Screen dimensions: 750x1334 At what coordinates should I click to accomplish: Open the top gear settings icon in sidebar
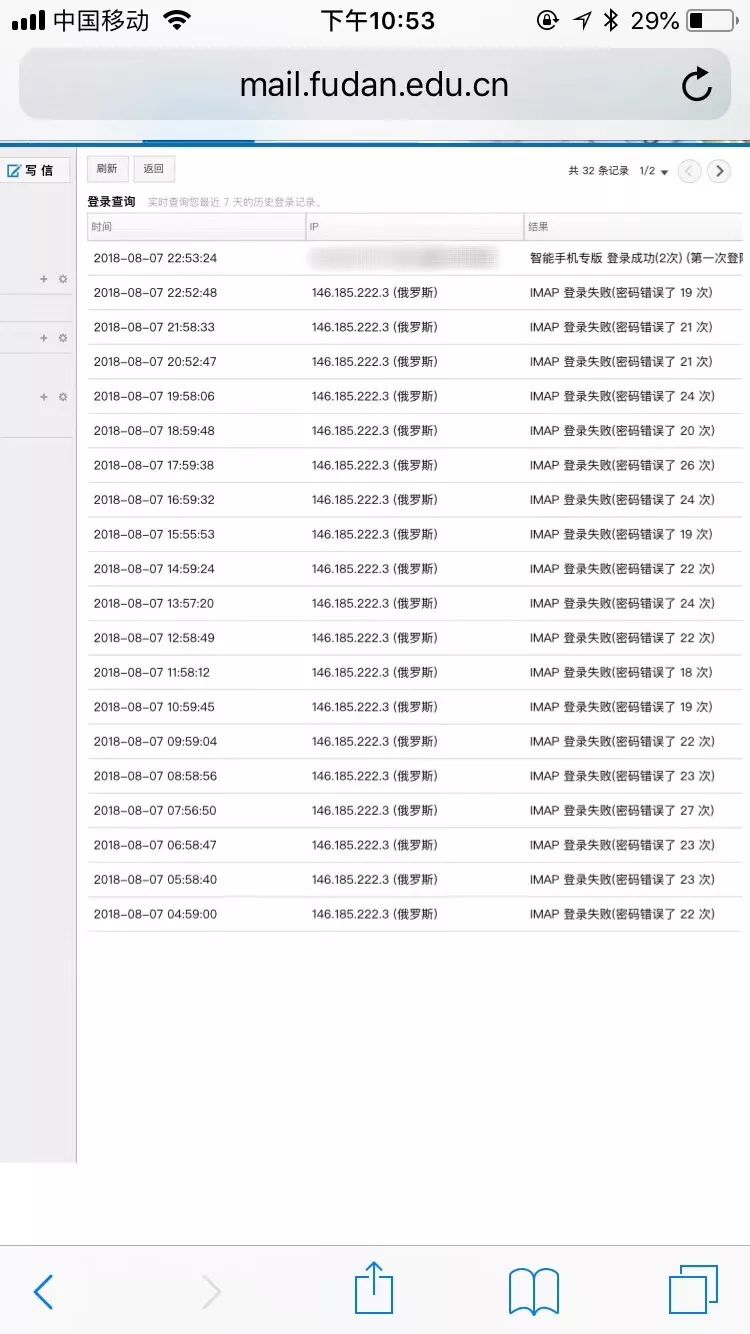[x=62, y=279]
